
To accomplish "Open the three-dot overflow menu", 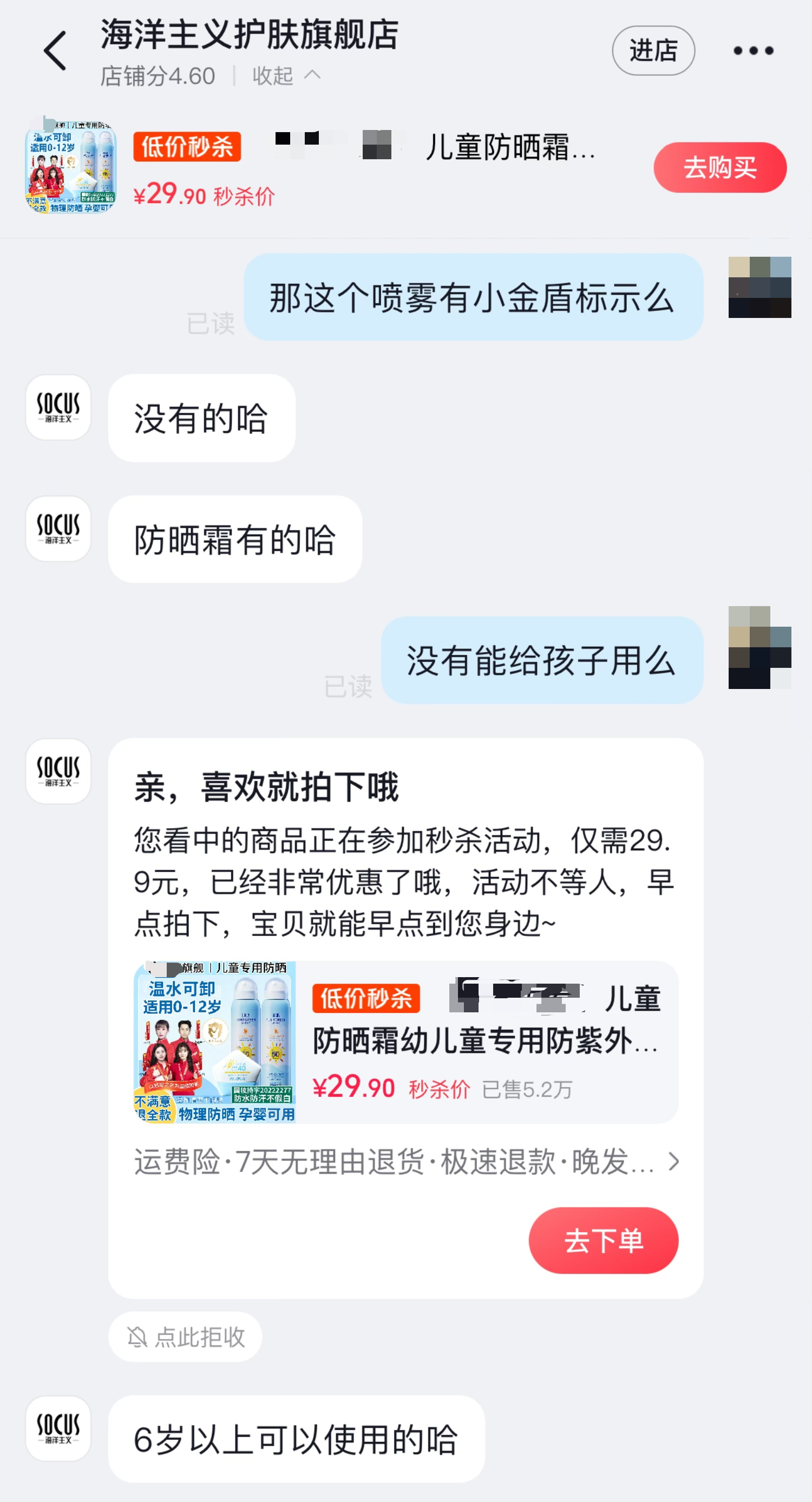I will (753, 51).
